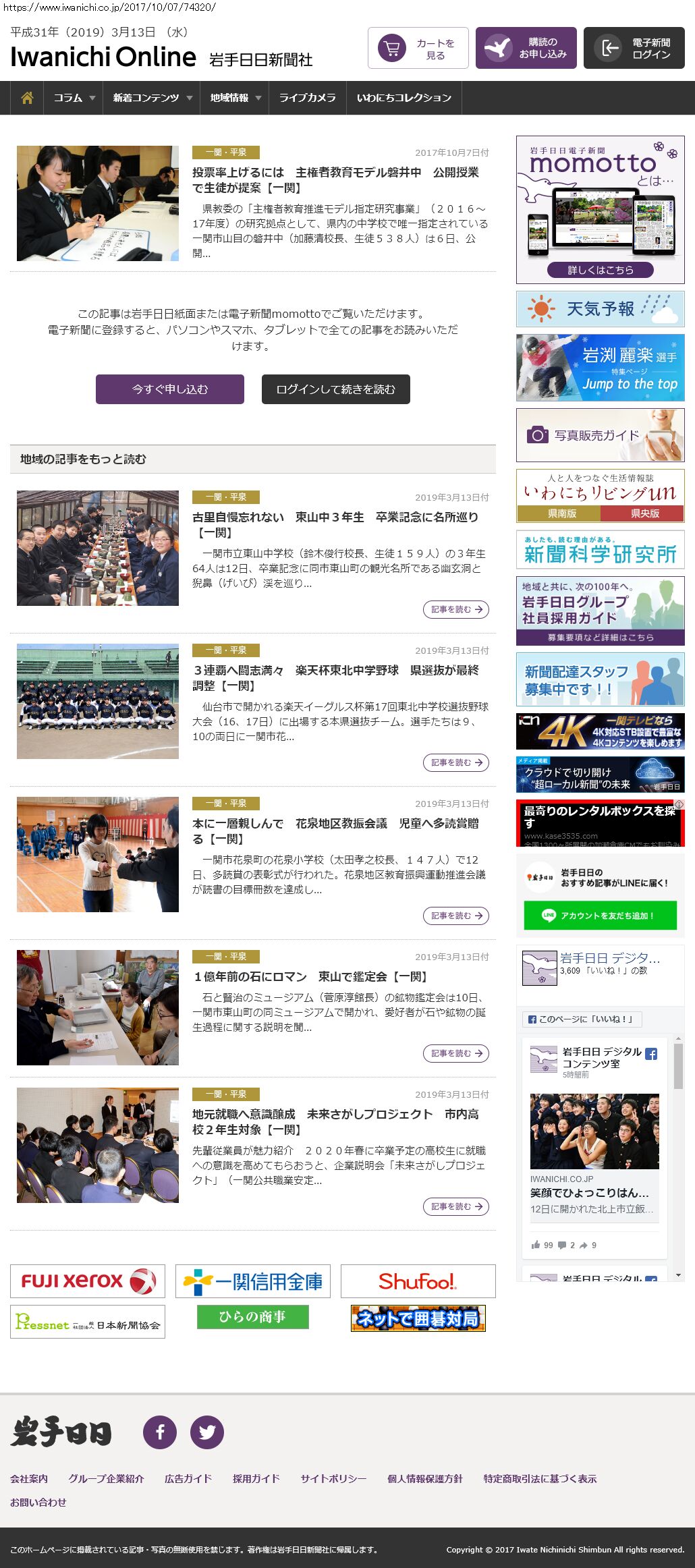Expand the コラム menu
This screenshot has width=695, height=1568.
coord(74,98)
